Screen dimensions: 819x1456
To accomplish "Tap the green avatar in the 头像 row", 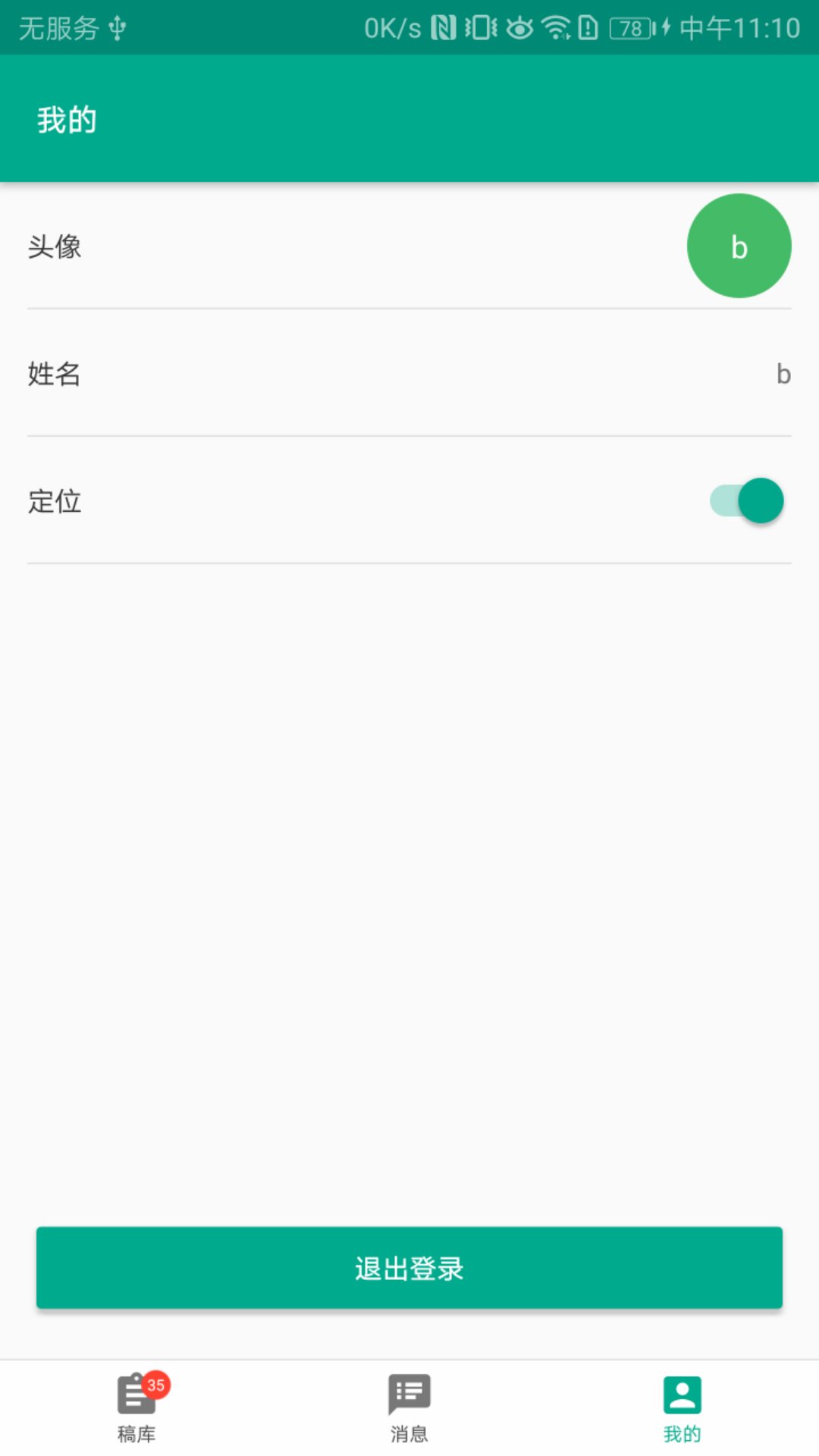I will [739, 246].
